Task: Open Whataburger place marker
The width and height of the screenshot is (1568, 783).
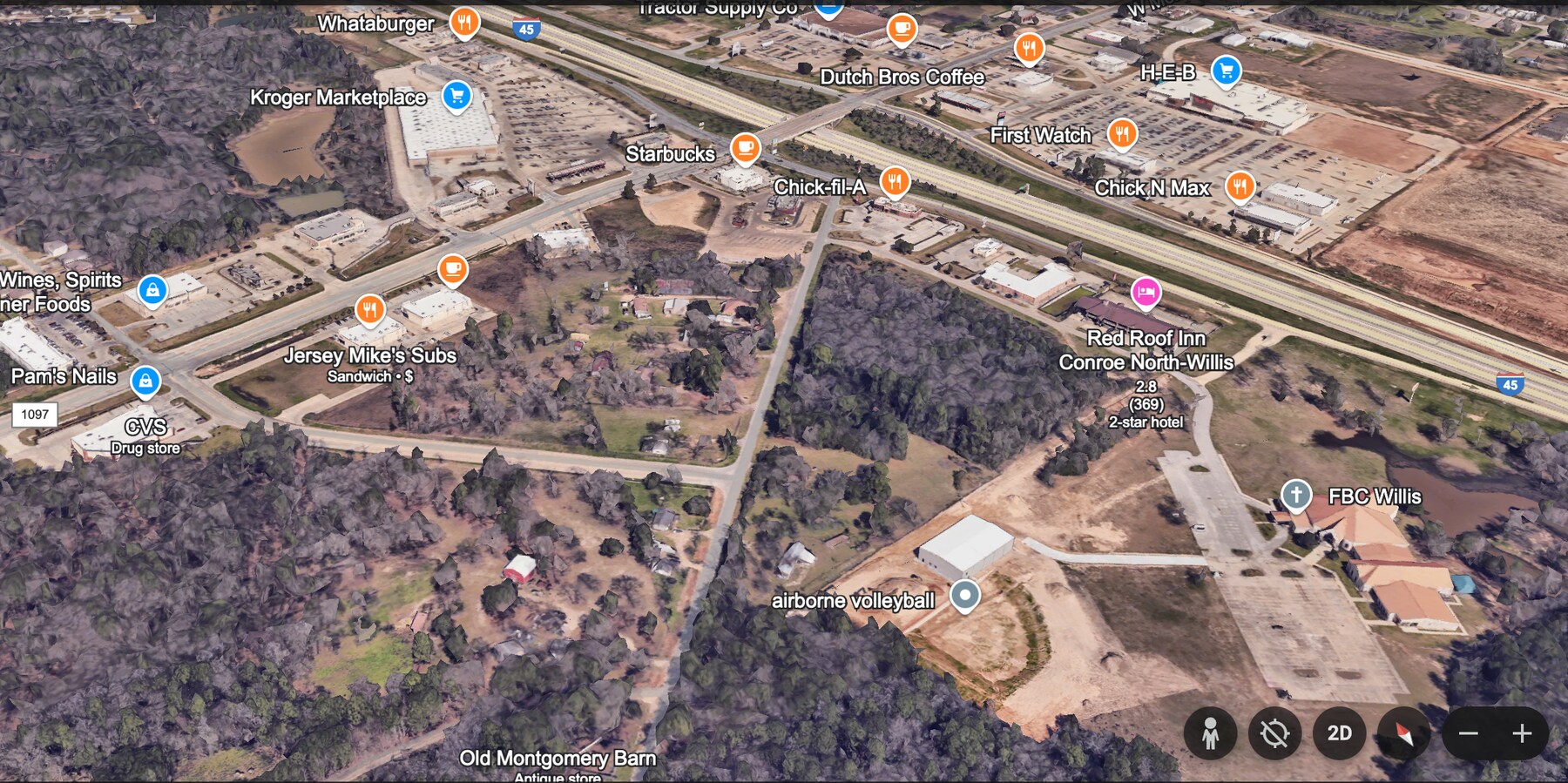Action: coord(464,22)
